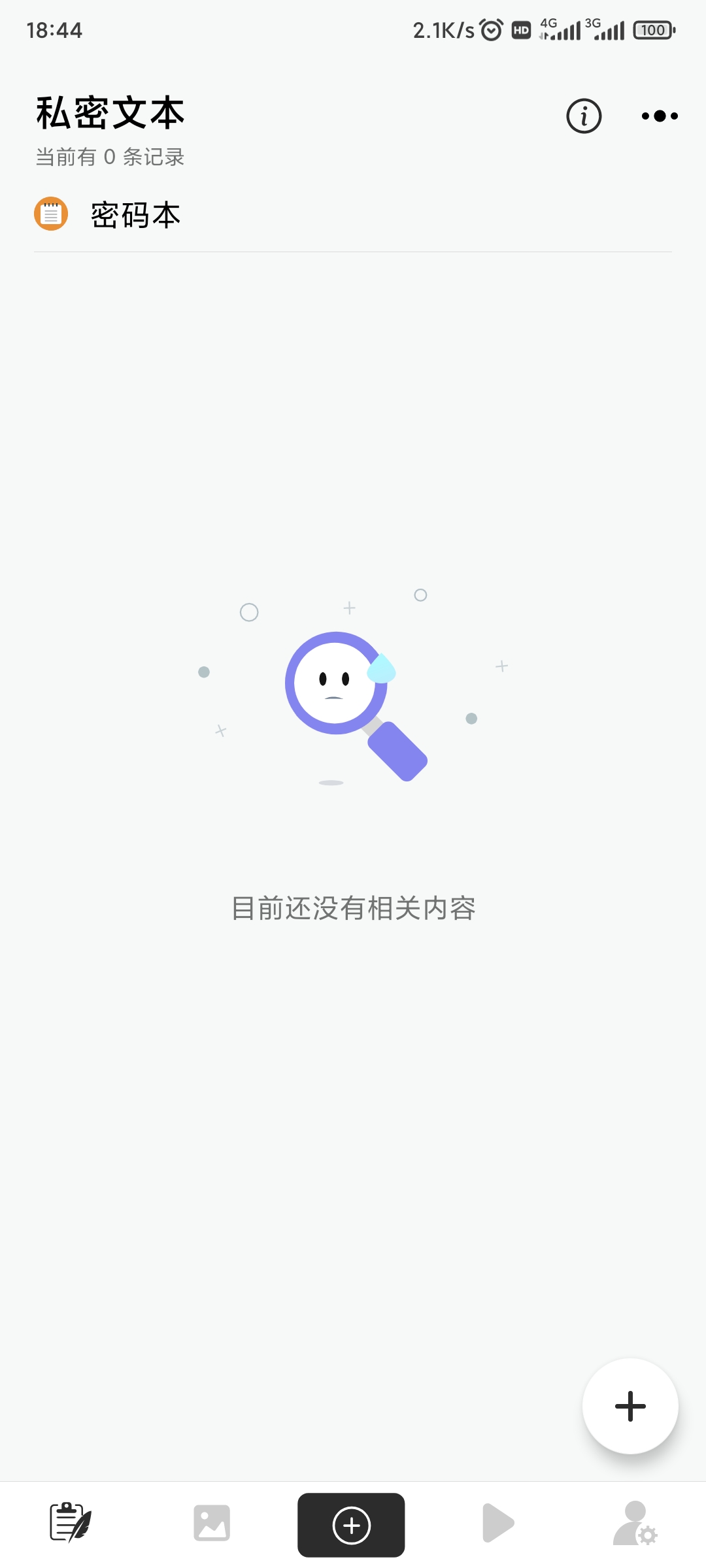Viewport: 706px width, 1568px height.
Task: Open the info icon in header
Action: coord(584,116)
